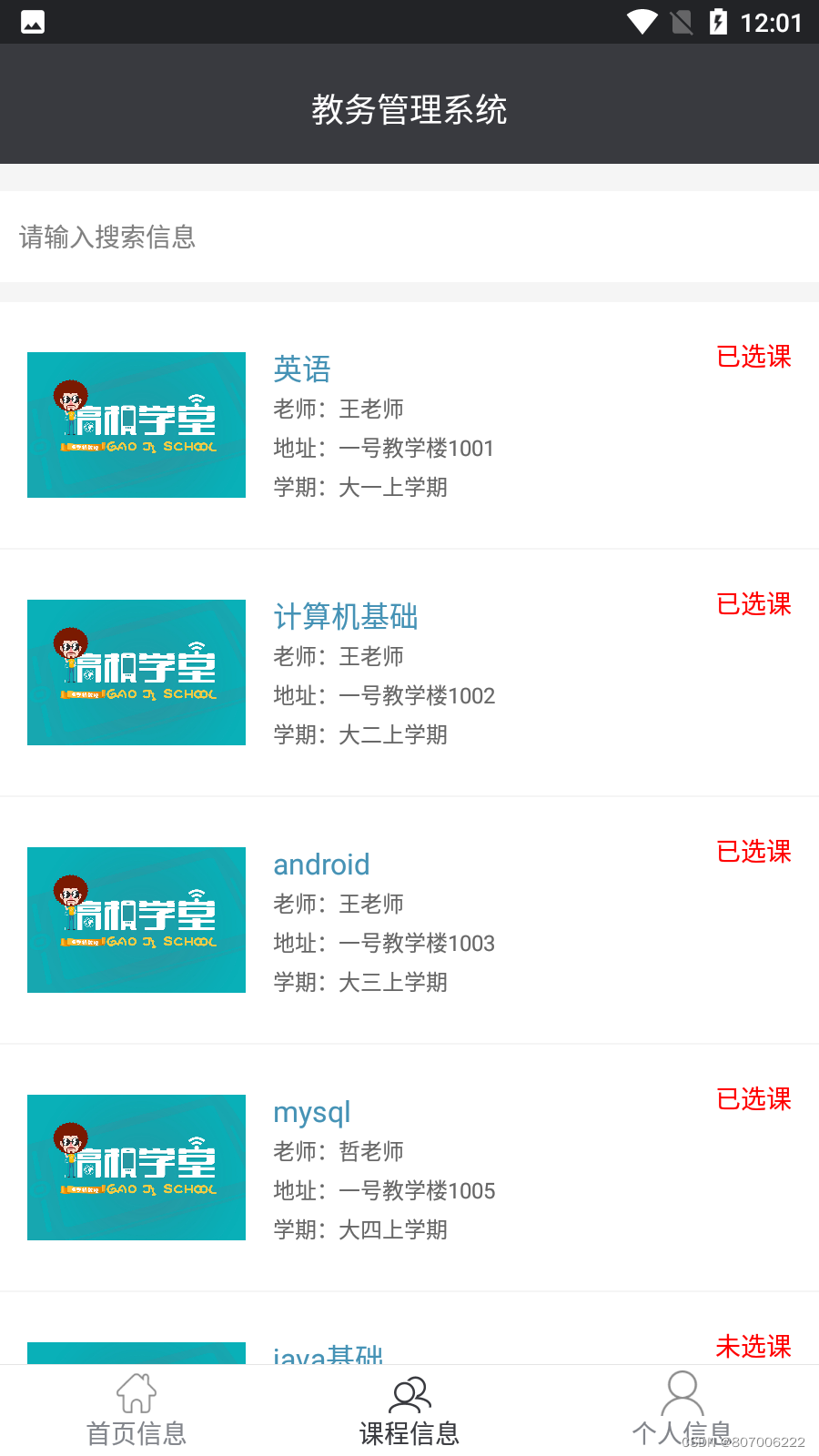Open the 计算机基础 course row

(409, 672)
